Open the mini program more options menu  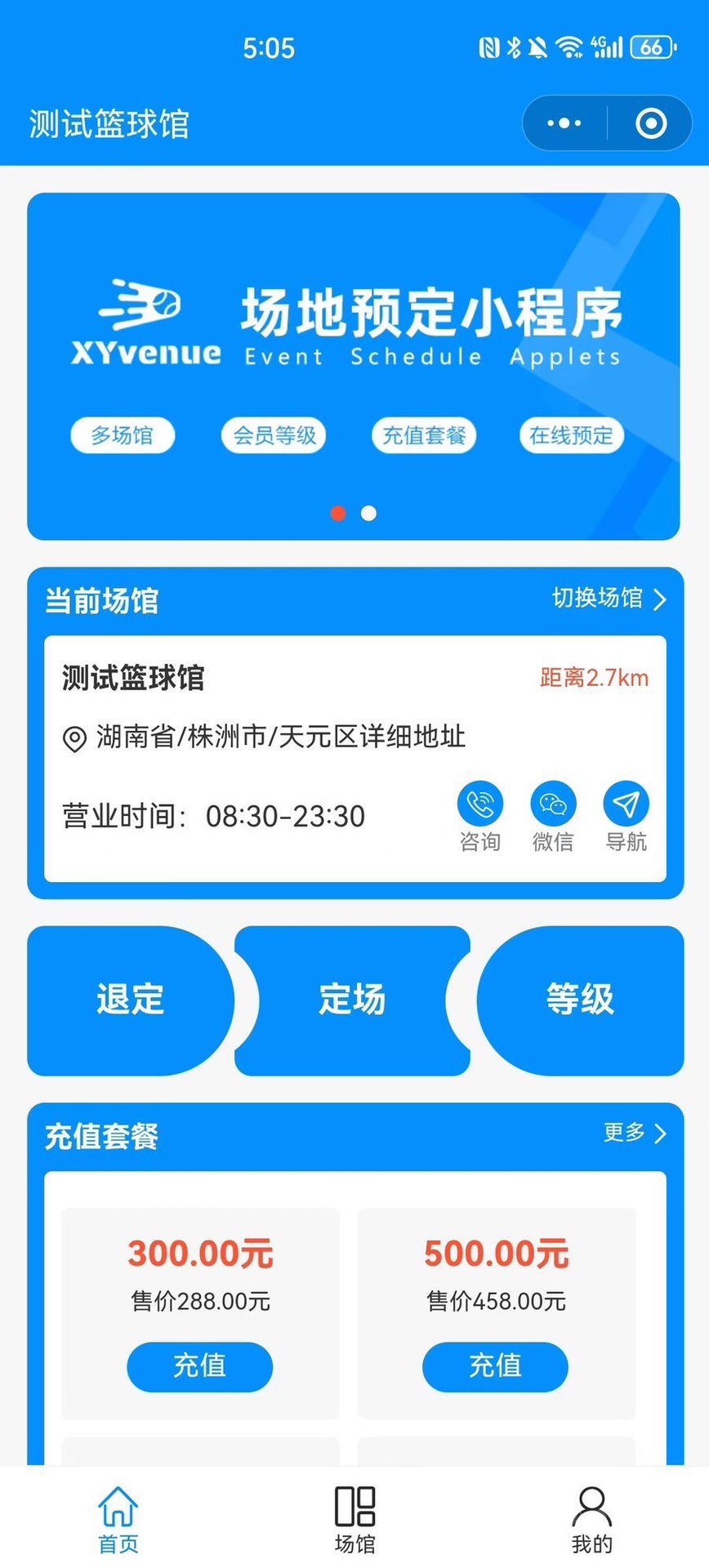pyautogui.click(x=564, y=123)
